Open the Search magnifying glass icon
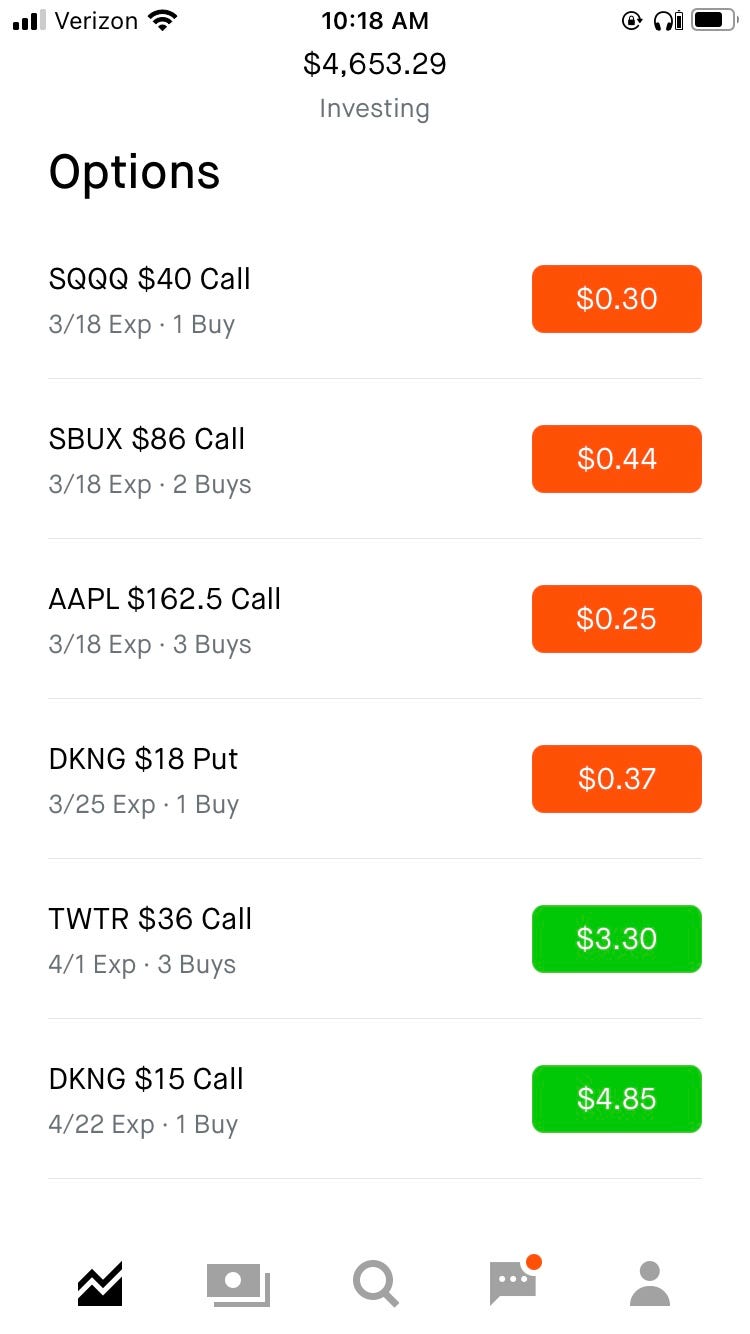 (375, 1283)
